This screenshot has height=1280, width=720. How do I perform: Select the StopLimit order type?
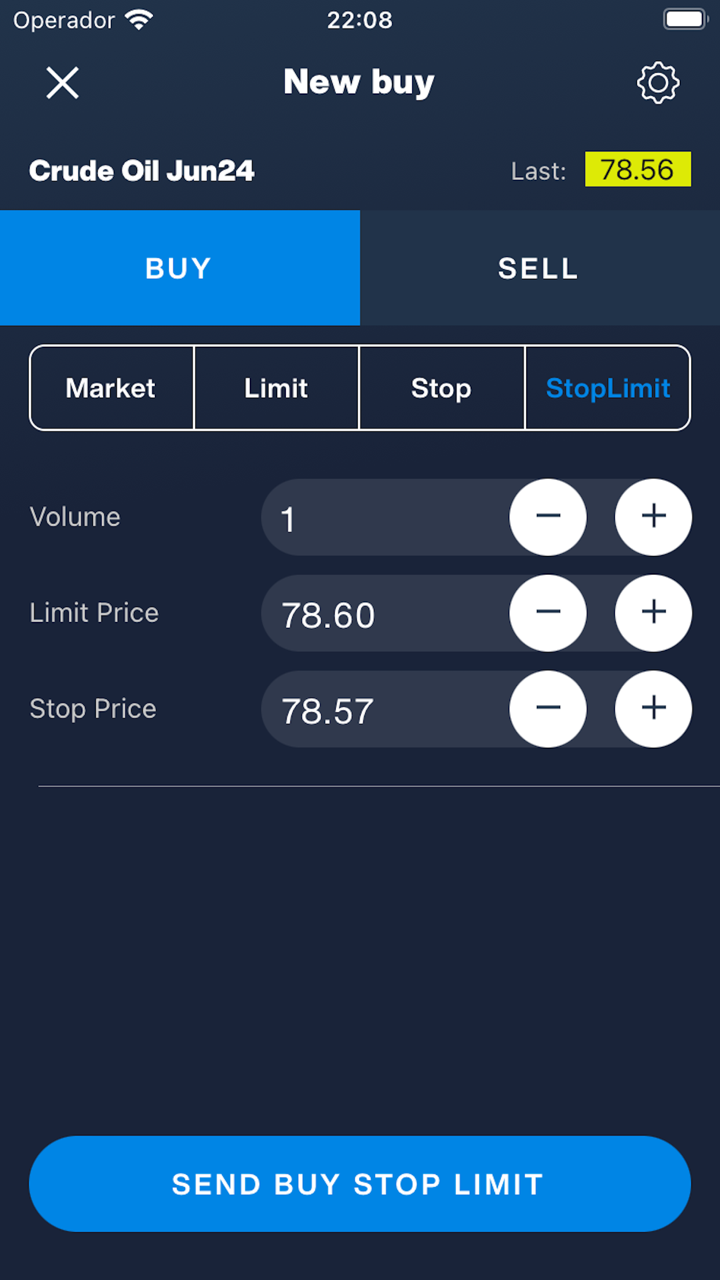608,388
